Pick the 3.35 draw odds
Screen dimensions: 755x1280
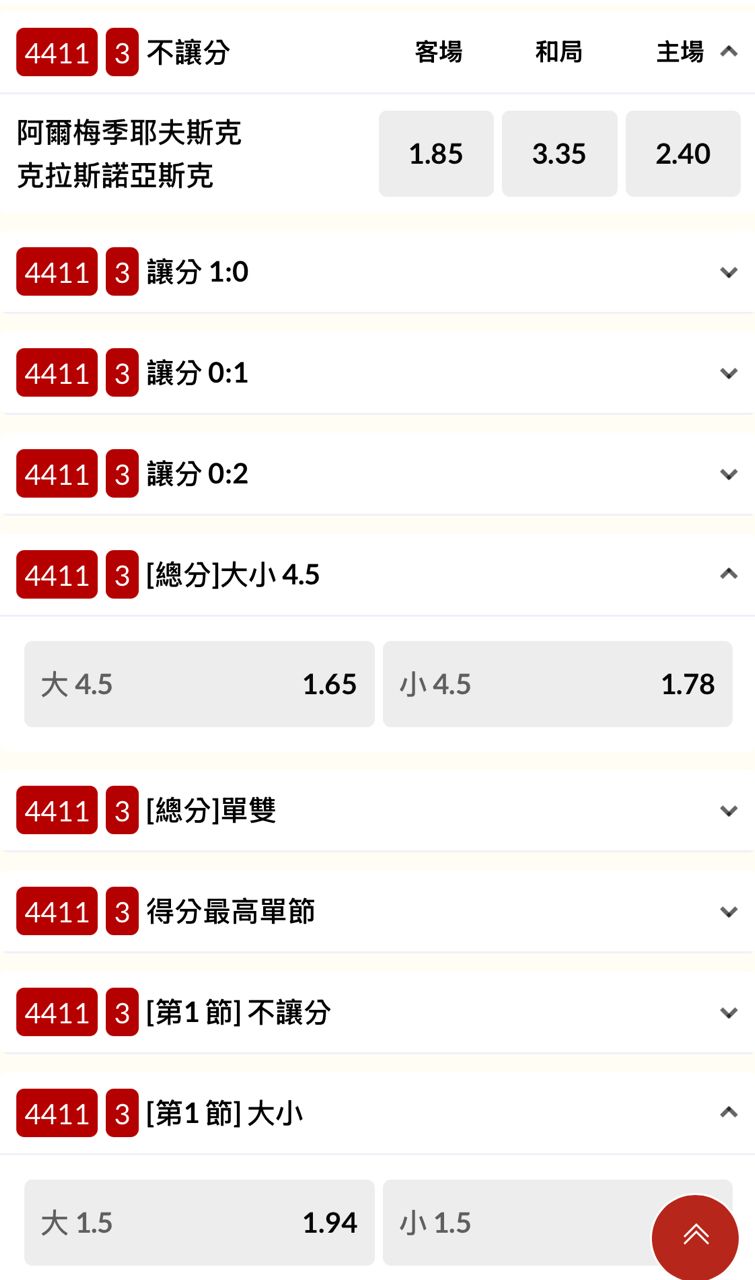click(x=559, y=154)
